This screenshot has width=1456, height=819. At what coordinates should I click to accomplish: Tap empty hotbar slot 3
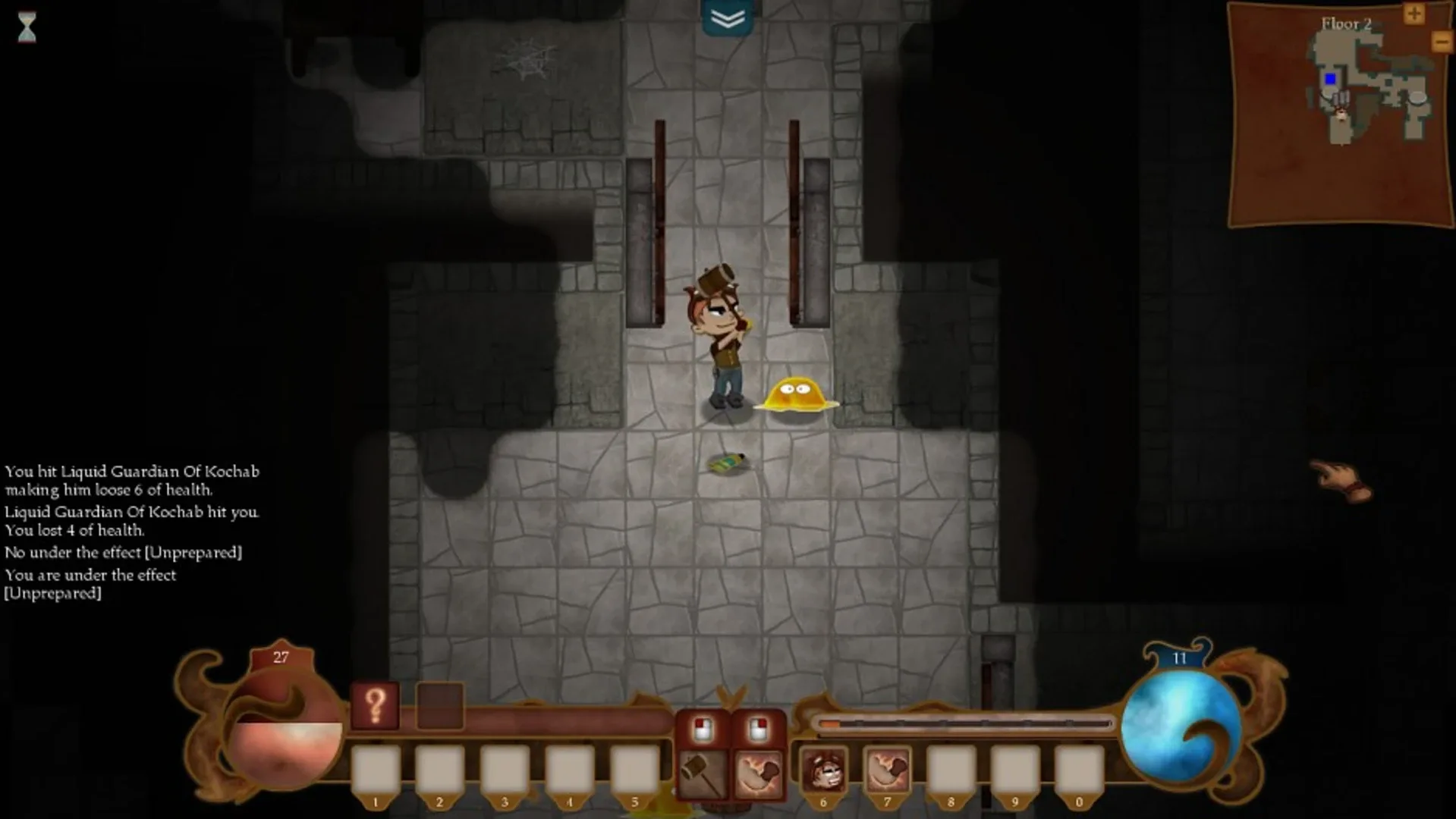[505, 770]
